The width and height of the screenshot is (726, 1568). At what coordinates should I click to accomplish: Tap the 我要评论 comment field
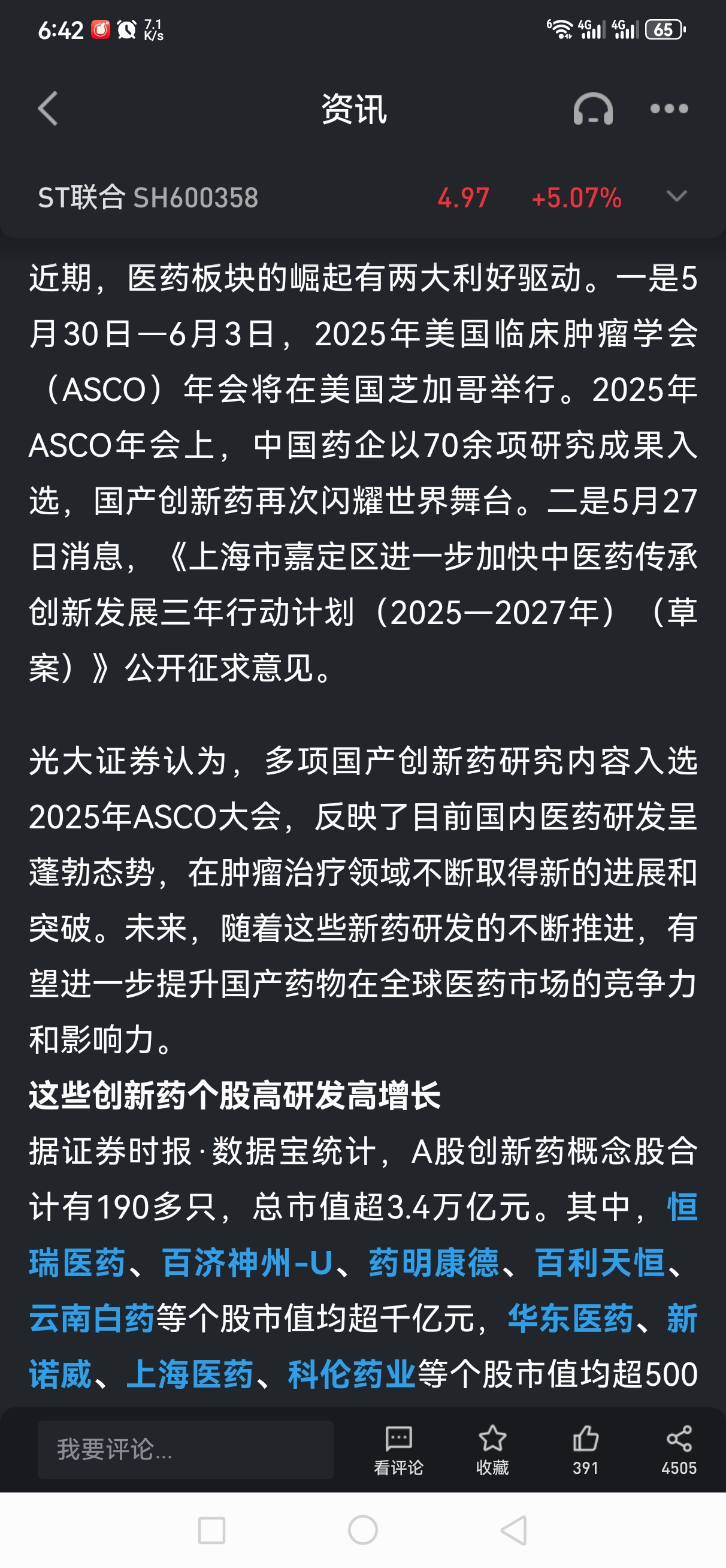[186, 1449]
